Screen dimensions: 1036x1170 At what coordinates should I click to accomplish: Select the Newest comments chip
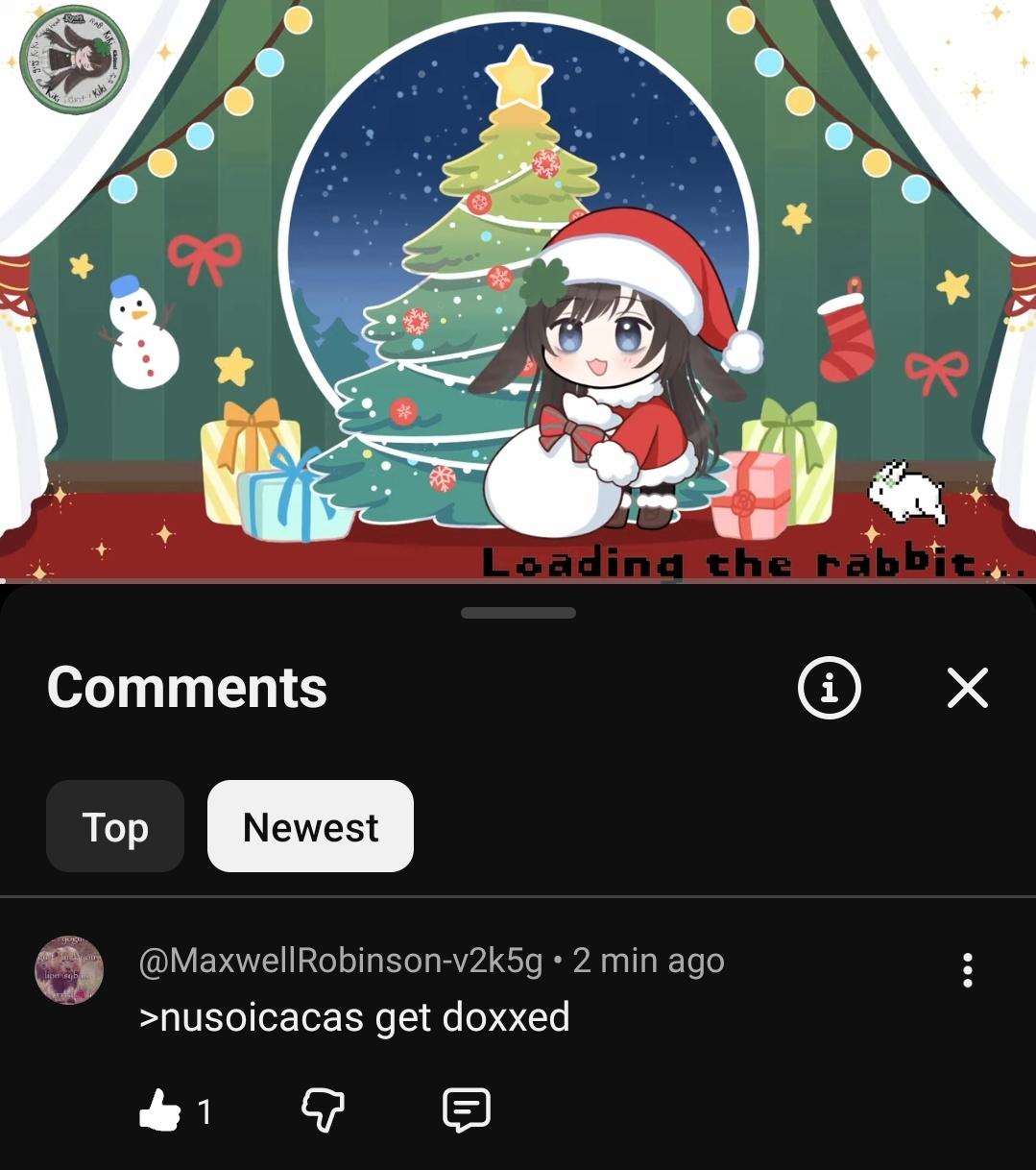point(310,827)
